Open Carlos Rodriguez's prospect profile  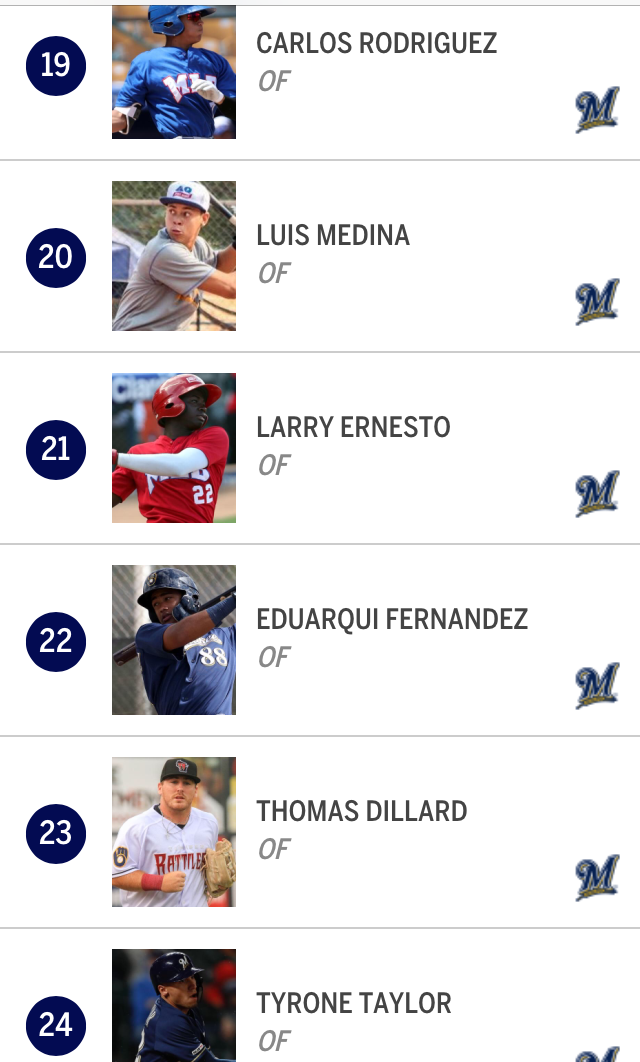(x=376, y=44)
